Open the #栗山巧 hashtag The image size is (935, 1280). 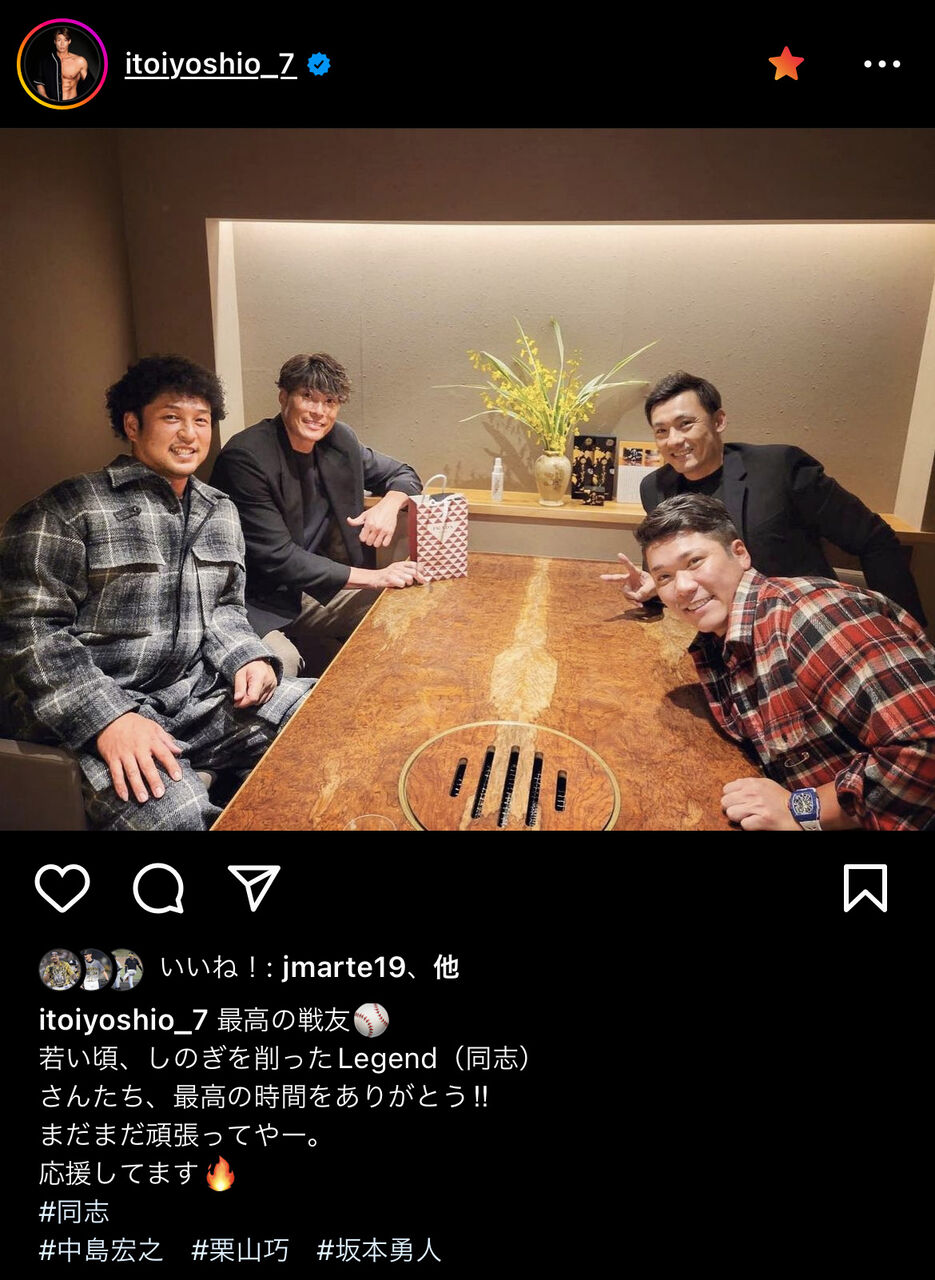tap(240, 1250)
